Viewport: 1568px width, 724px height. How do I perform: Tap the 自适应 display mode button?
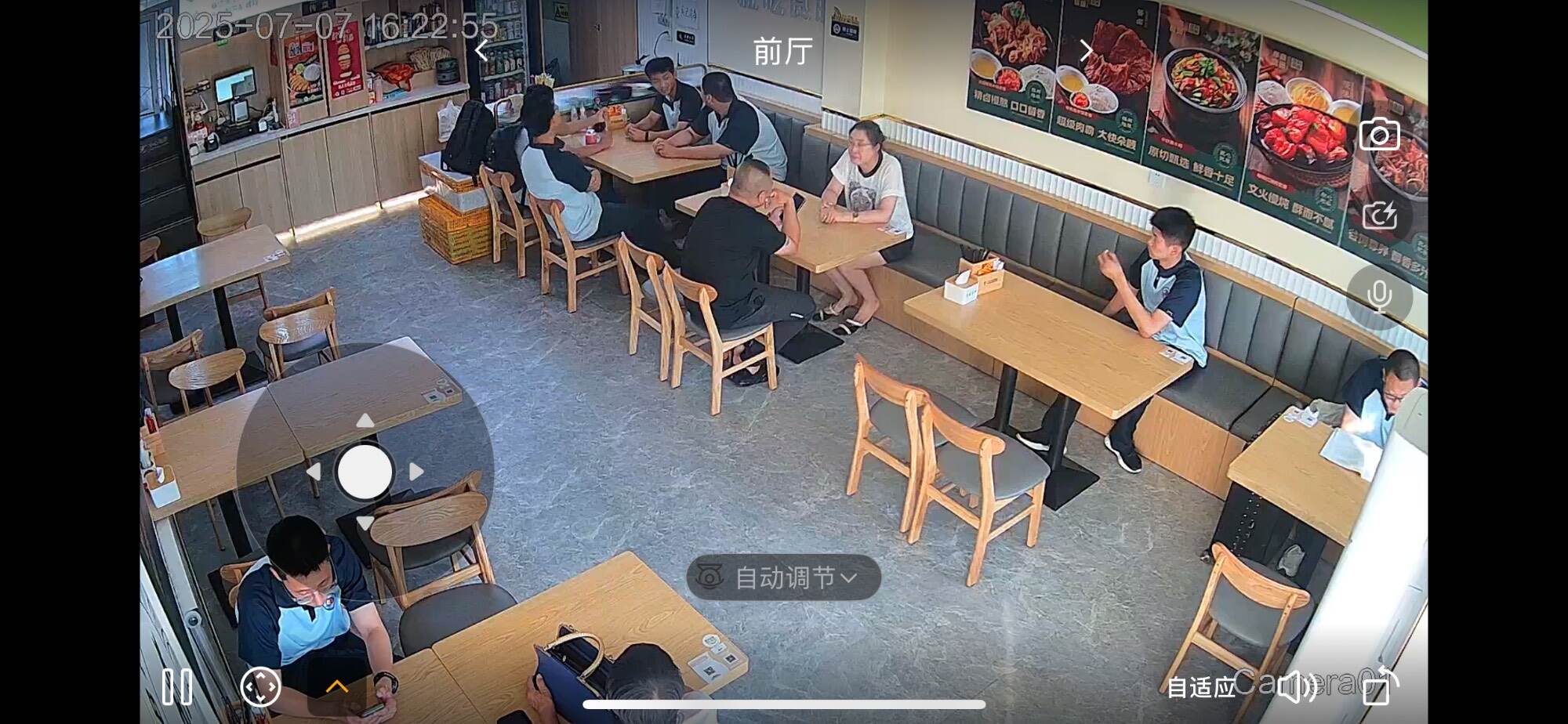(1200, 688)
